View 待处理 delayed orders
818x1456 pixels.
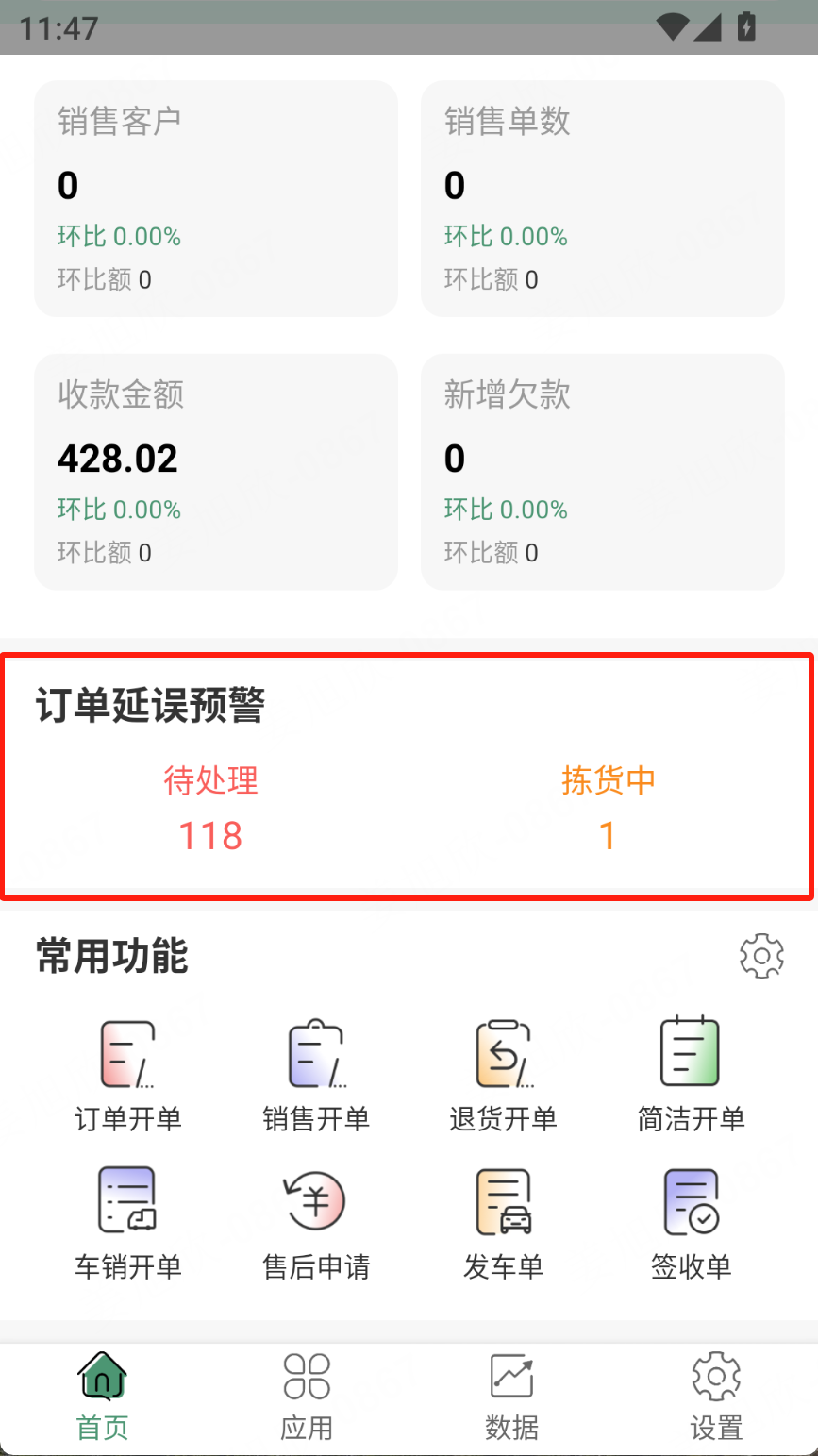click(210, 810)
